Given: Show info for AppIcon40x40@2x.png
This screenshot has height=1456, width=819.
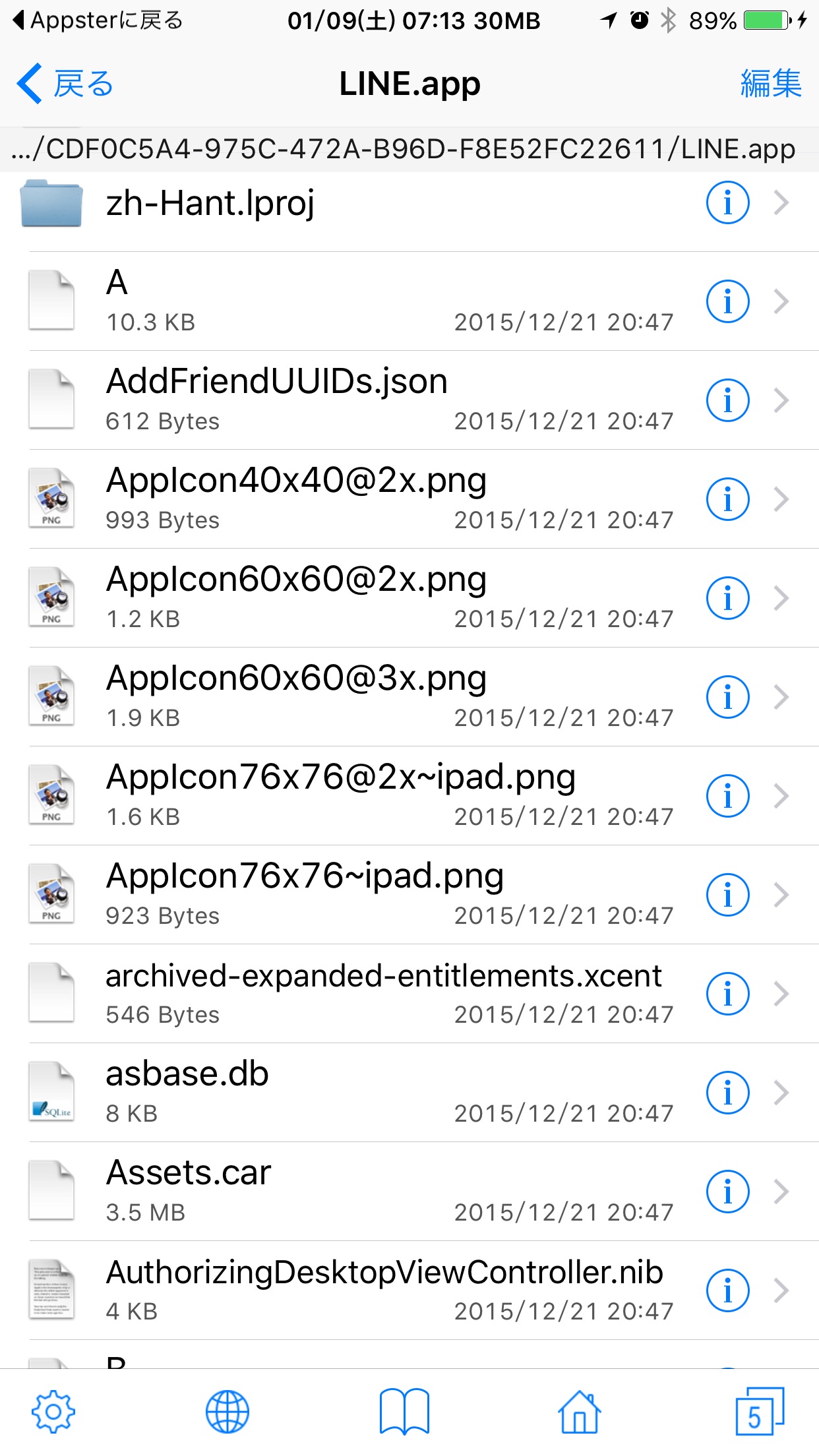Looking at the screenshot, I should pyautogui.click(x=727, y=499).
